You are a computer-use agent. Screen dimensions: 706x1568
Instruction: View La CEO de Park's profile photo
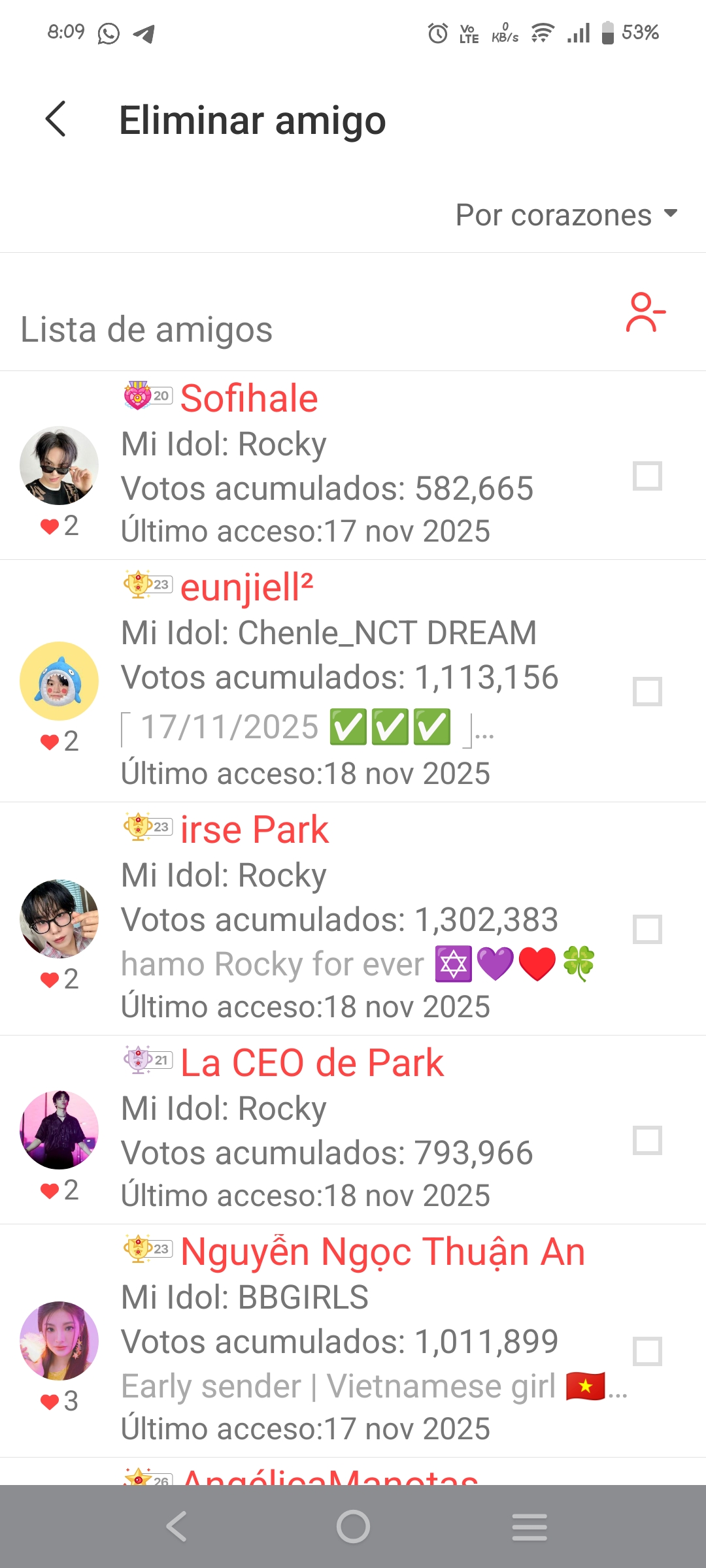tap(59, 1130)
